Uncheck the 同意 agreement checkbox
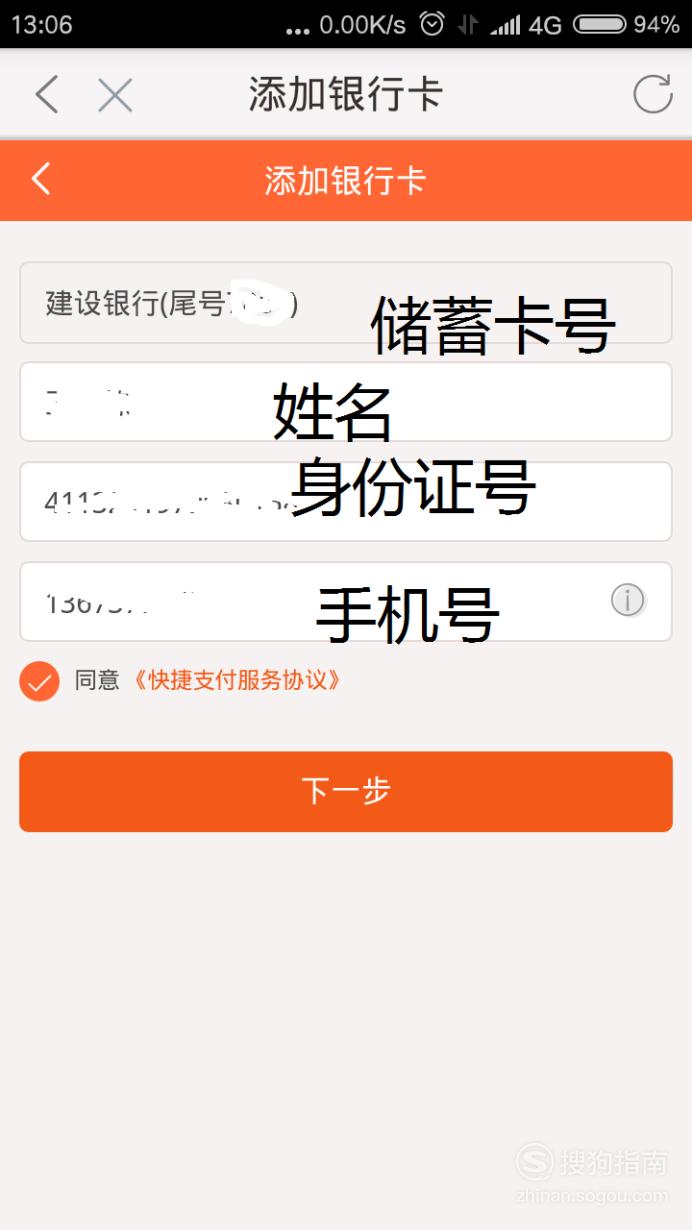The width and height of the screenshot is (692, 1230). pos(39,681)
